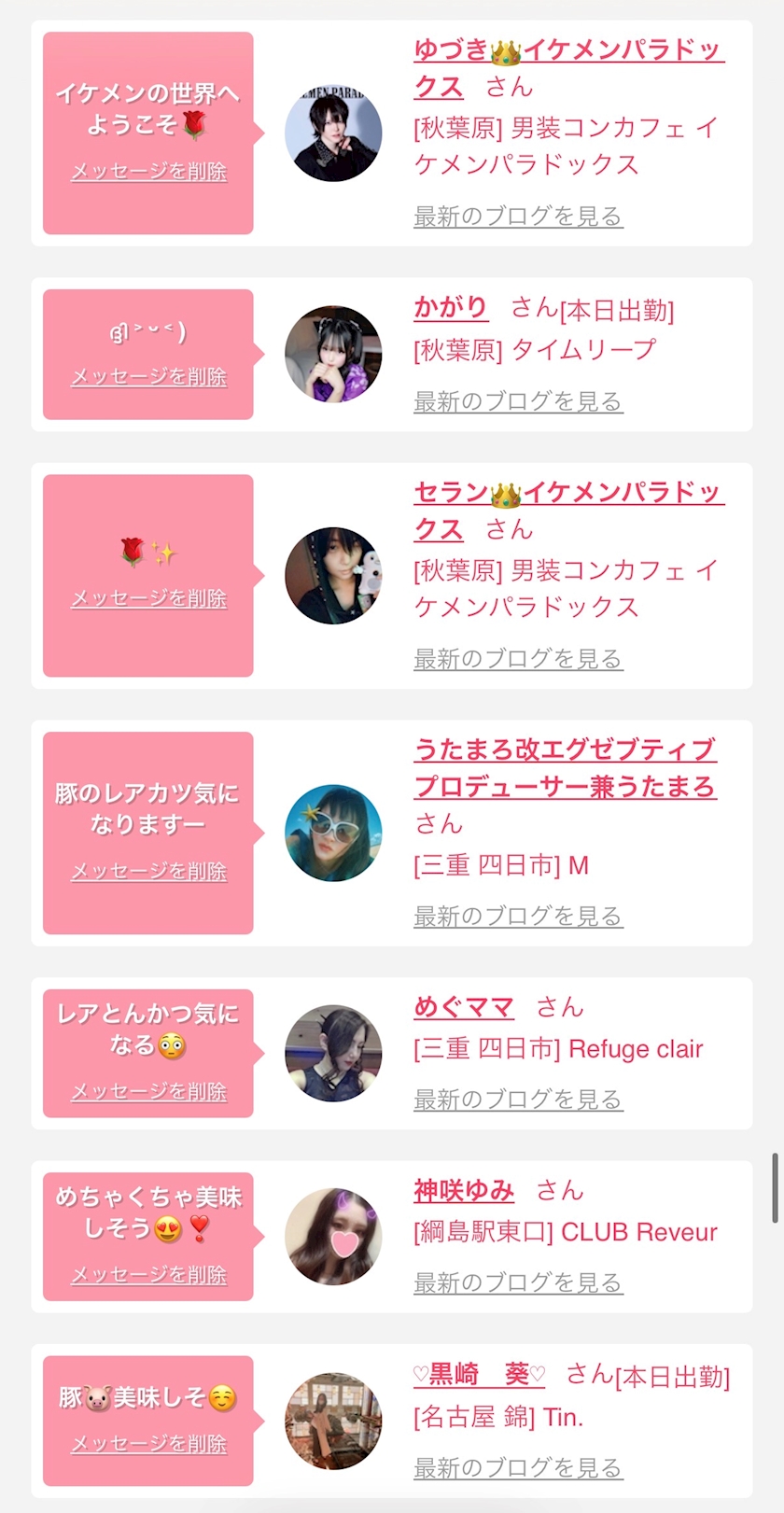The height and width of the screenshot is (1513, 784).
Task: View latest blog of ゆづき
Action: (x=518, y=217)
